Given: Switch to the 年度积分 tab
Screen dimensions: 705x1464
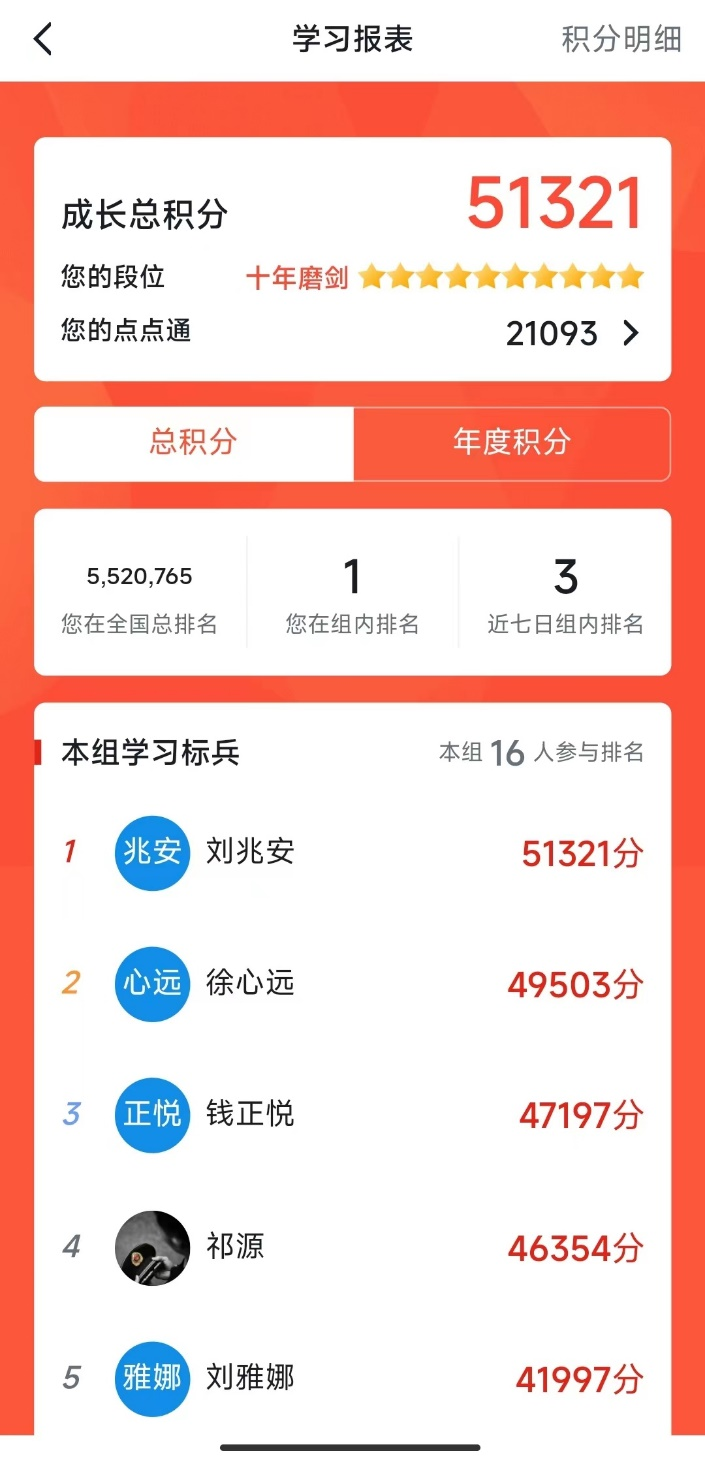Looking at the screenshot, I should point(512,443).
